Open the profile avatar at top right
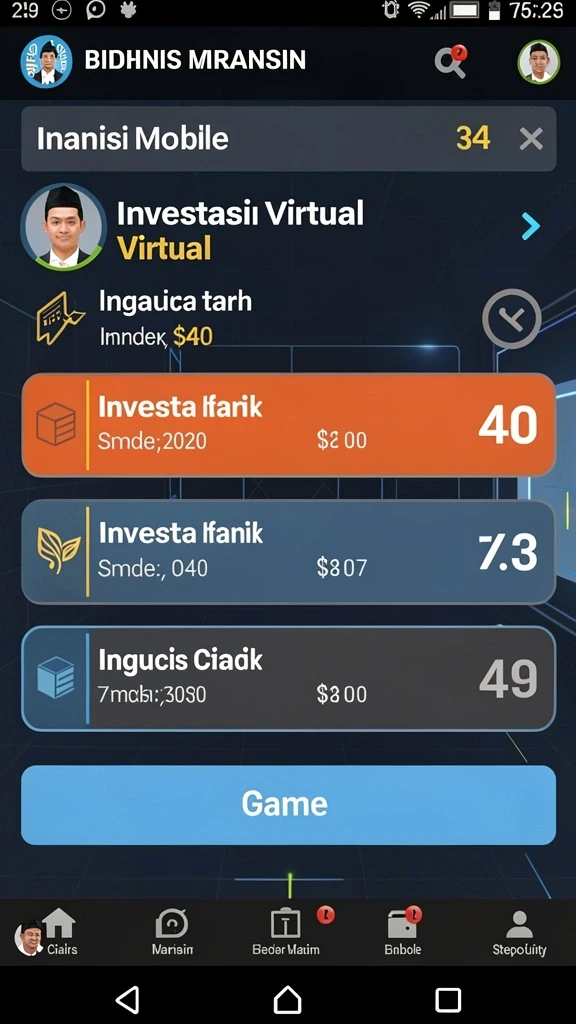The image size is (576, 1024). click(x=539, y=62)
